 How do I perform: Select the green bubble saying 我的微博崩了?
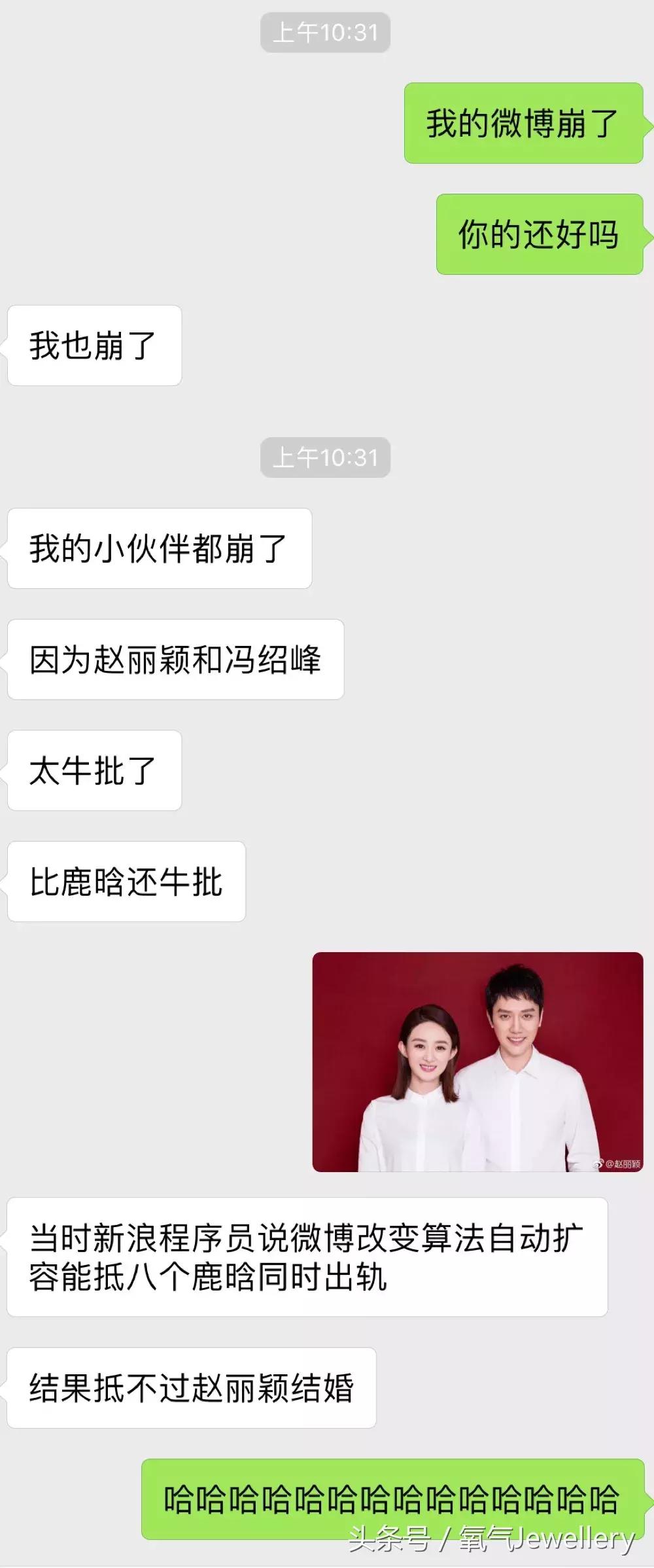(523, 124)
